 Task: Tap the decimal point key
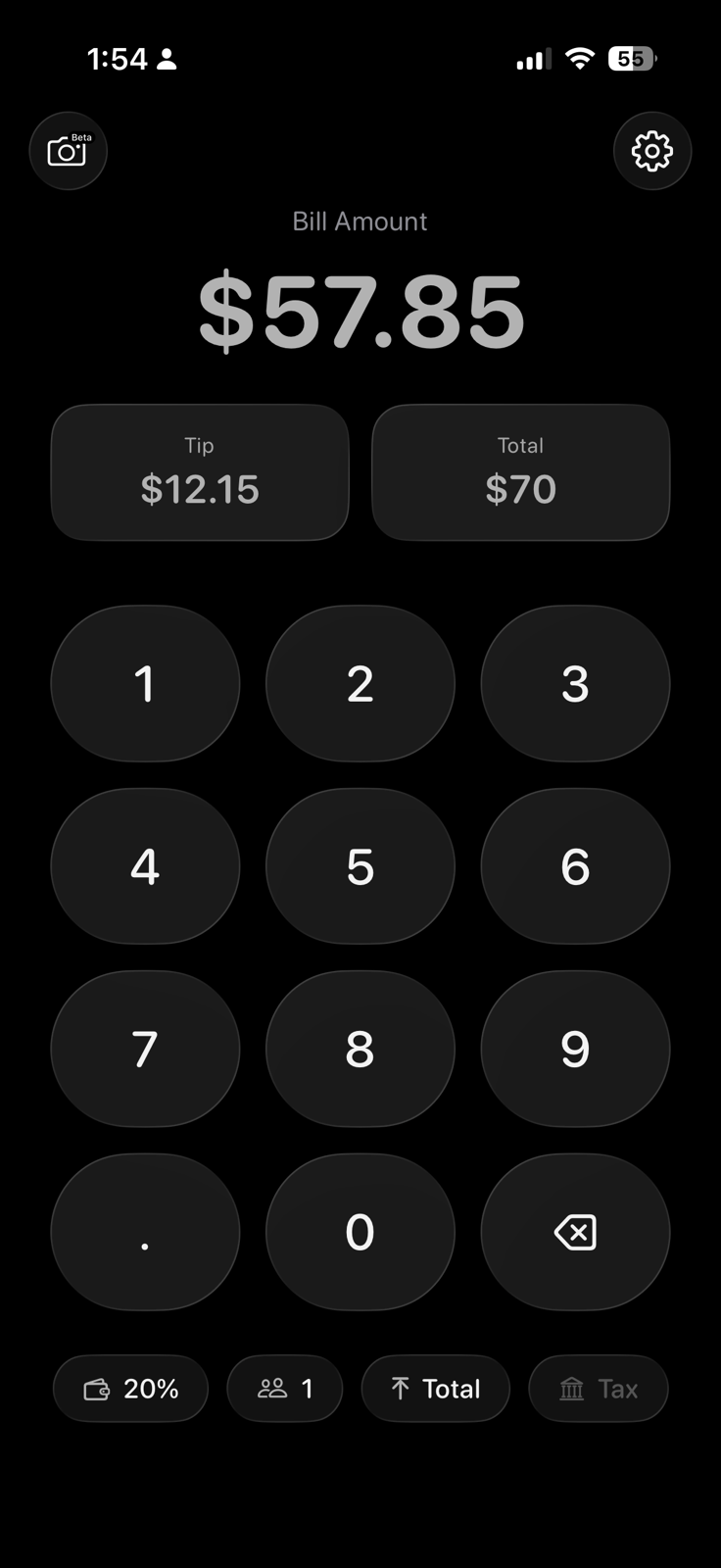145,1232
